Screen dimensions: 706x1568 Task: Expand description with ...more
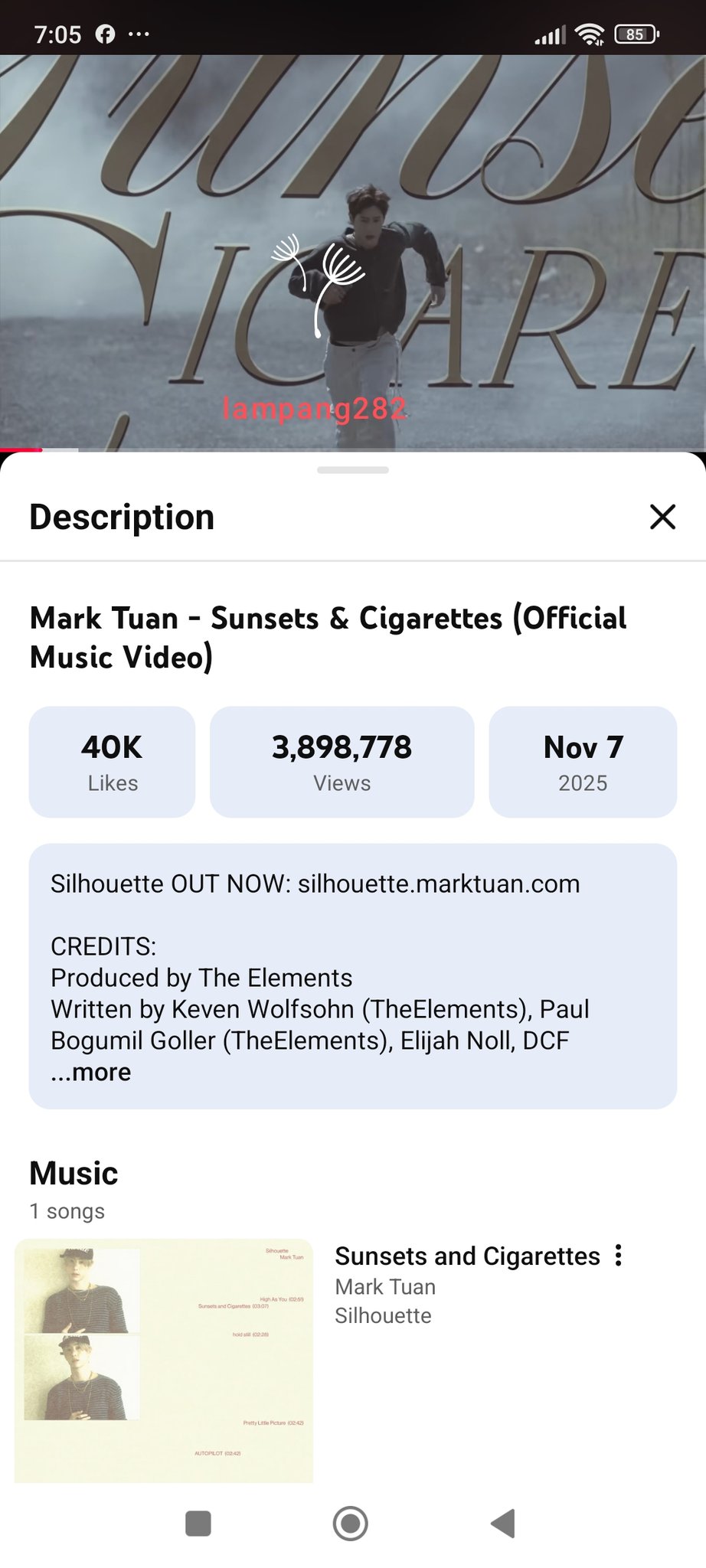tap(91, 1072)
